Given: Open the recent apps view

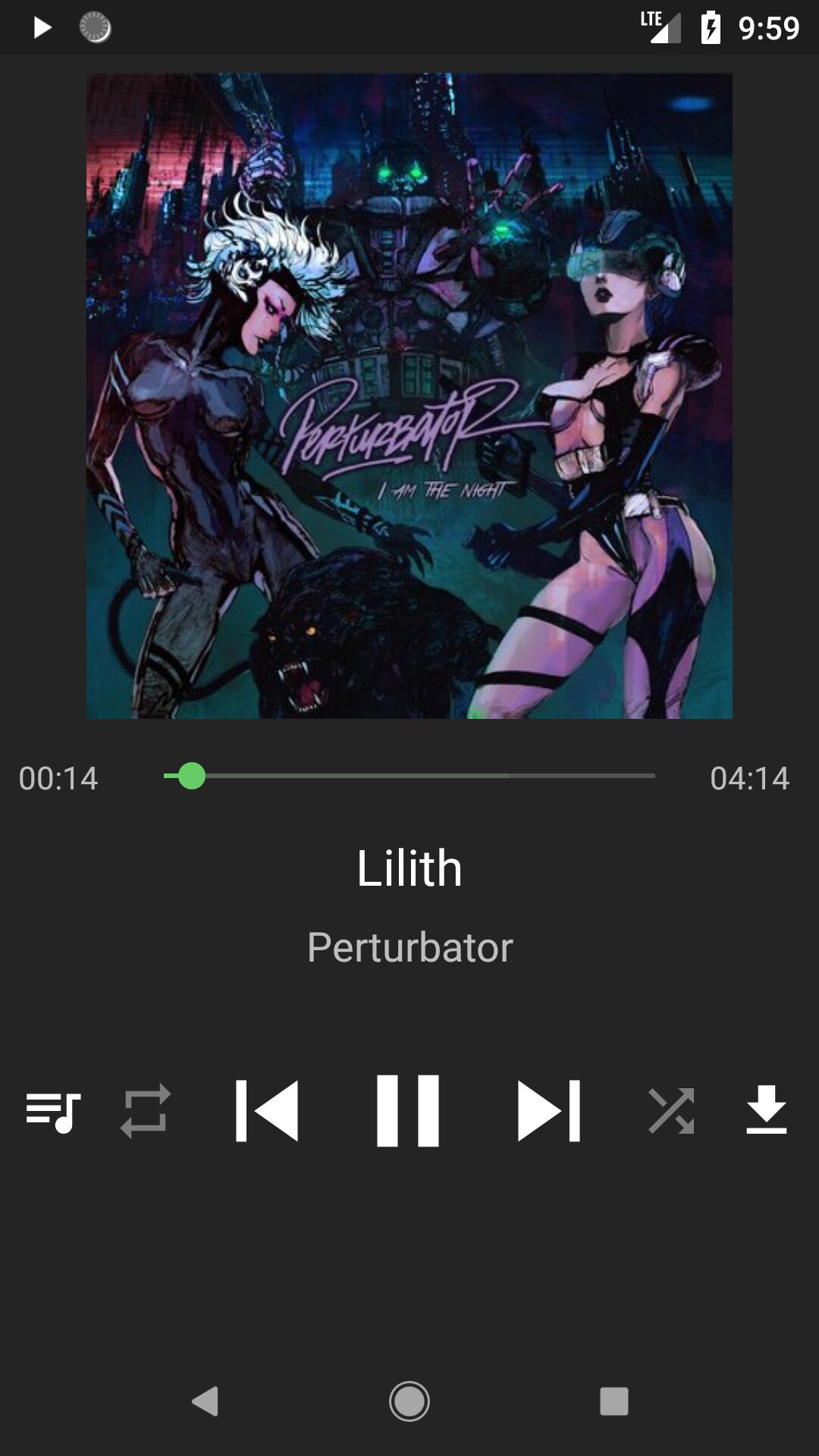Looking at the screenshot, I should pos(614,1401).
